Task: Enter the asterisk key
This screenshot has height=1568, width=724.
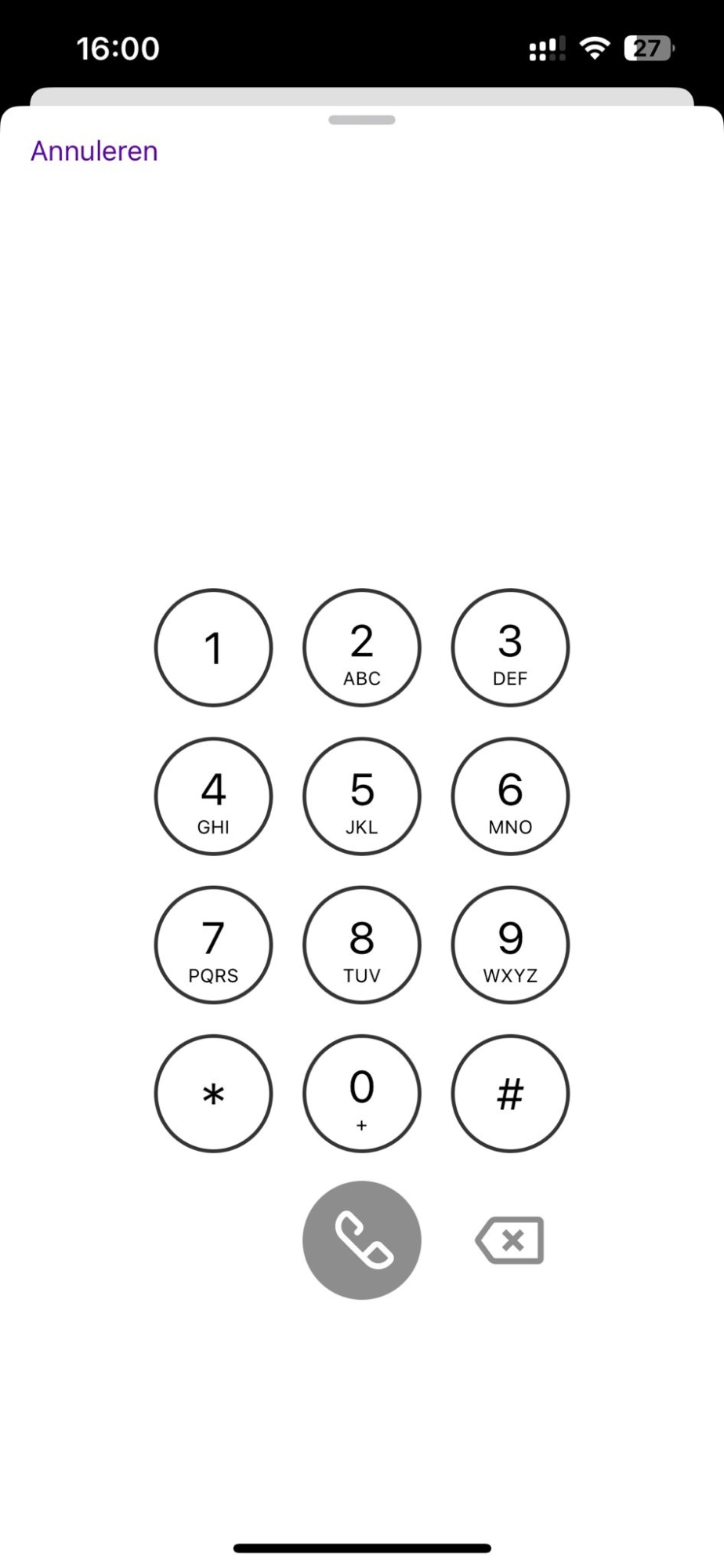Action: click(x=213, y=1094)
